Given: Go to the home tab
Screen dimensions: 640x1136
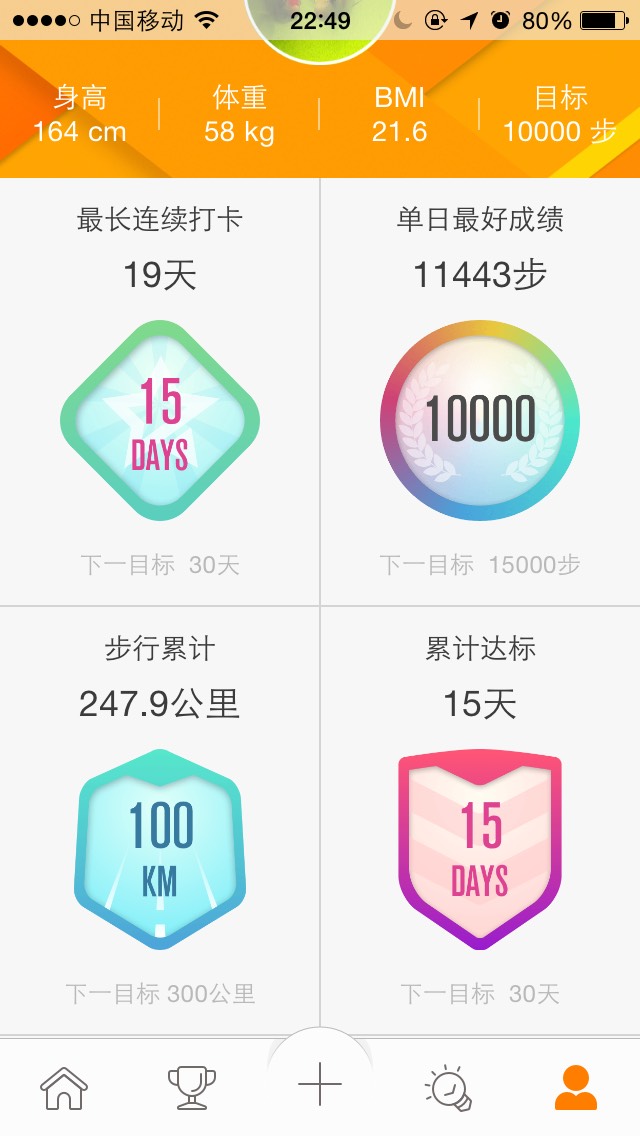Looking at the screenshot, I should click(64, 1088).
